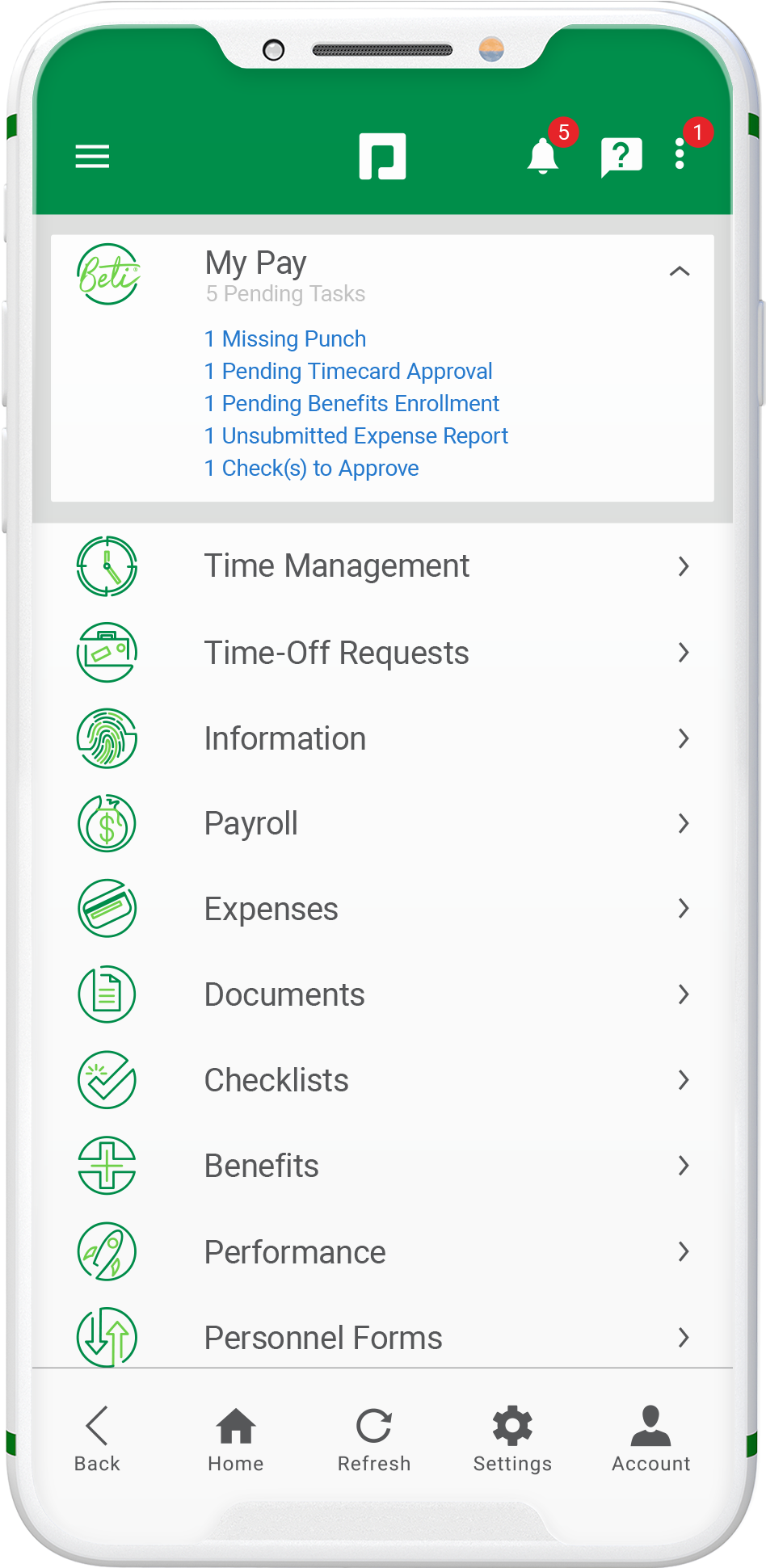
Task: Tap Back in the bottom bar
Action: pos(97,1439)
